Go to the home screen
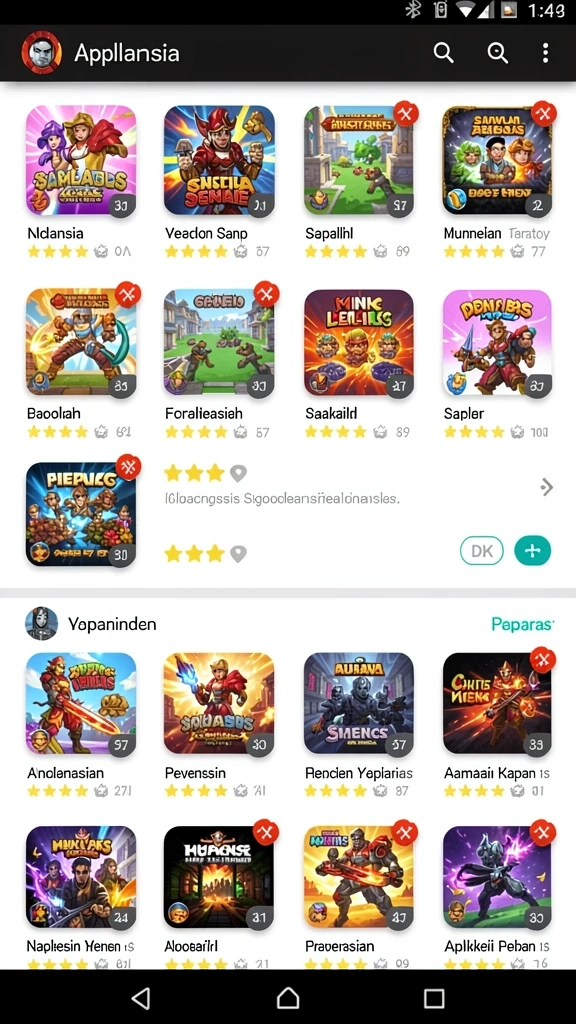The width and height of the screenshot is (576, 1024). [288, 997]
